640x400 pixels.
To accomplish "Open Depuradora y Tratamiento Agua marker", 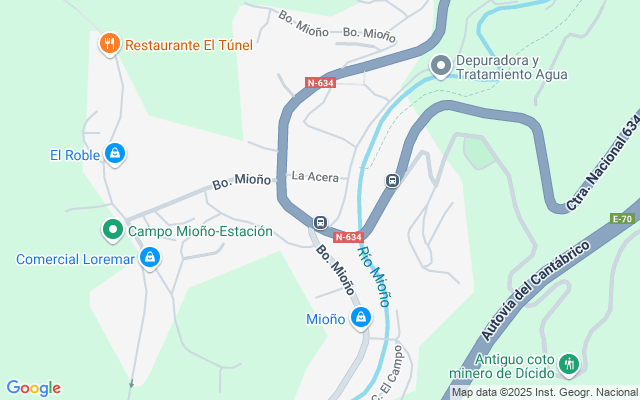I will click(440, 66).
